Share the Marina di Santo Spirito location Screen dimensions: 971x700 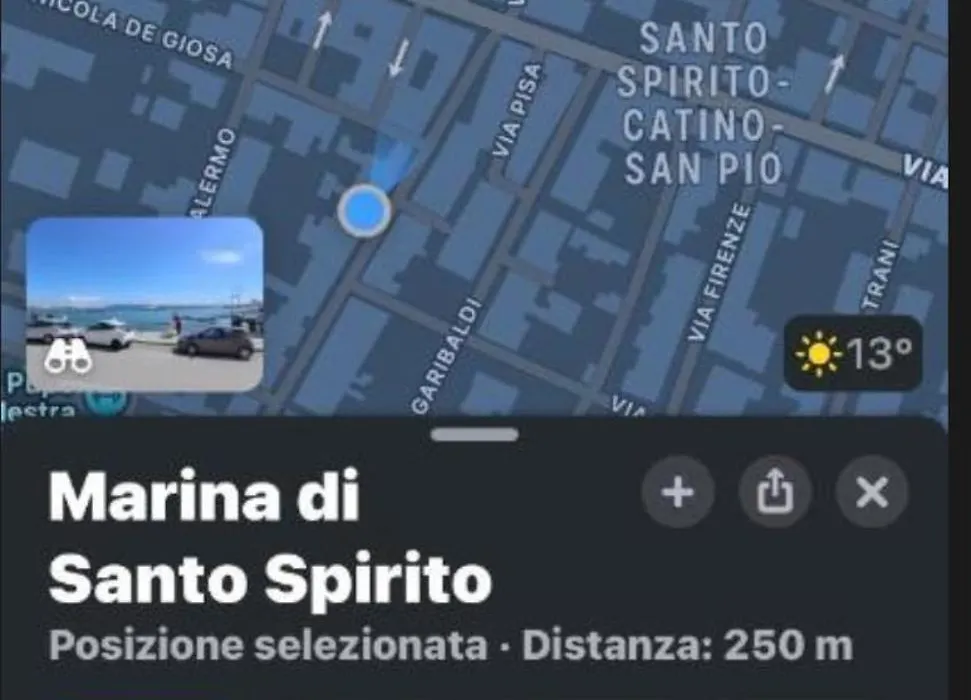click(x=775, y=492)
